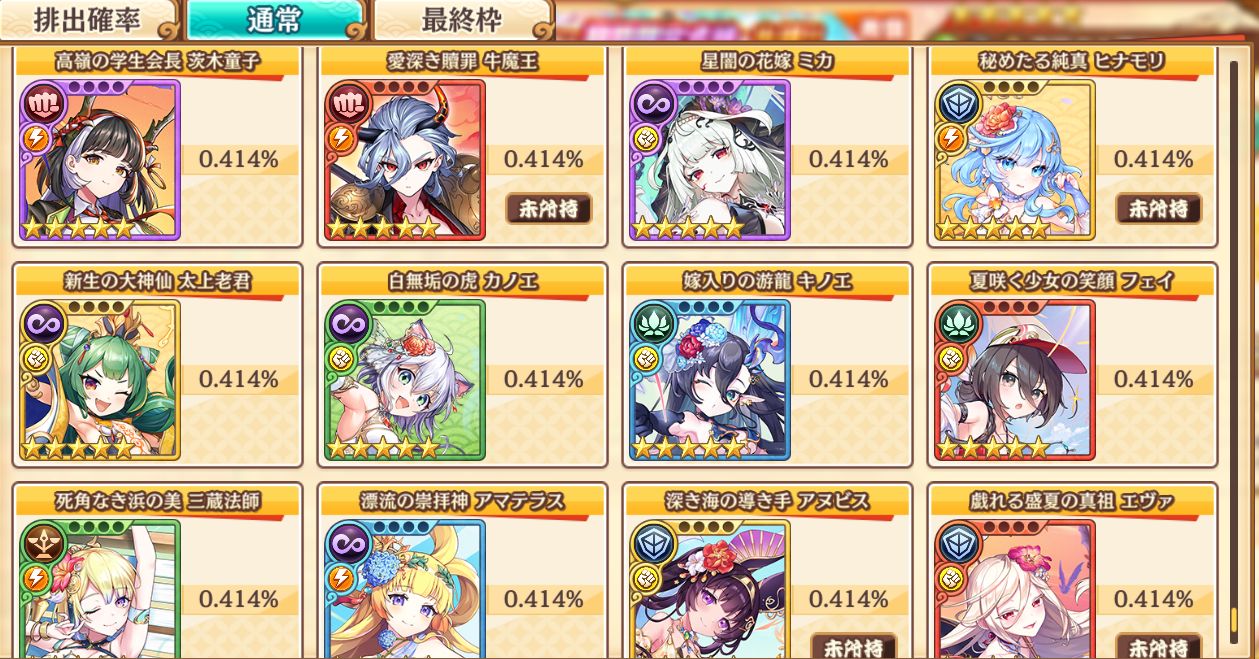The image size is (1259, 659).
Task: View character card 三蔵法師
Action: point(100,590)
